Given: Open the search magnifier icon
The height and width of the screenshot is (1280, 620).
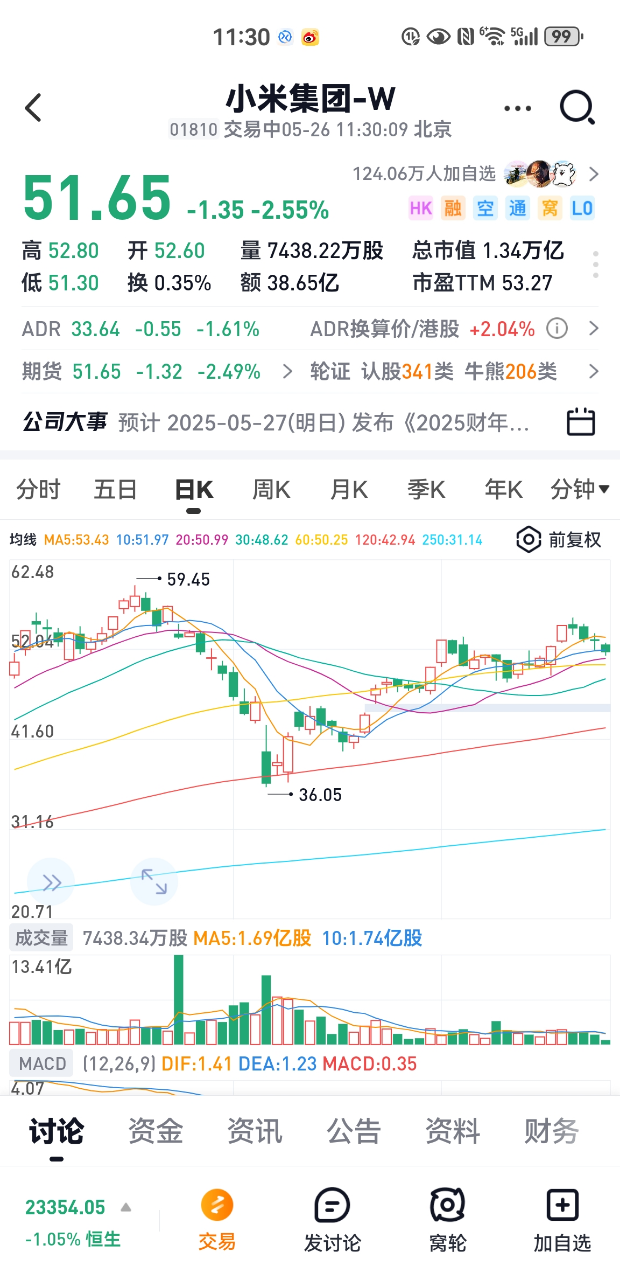Looking at the screenshot, I should coord(577,107).
